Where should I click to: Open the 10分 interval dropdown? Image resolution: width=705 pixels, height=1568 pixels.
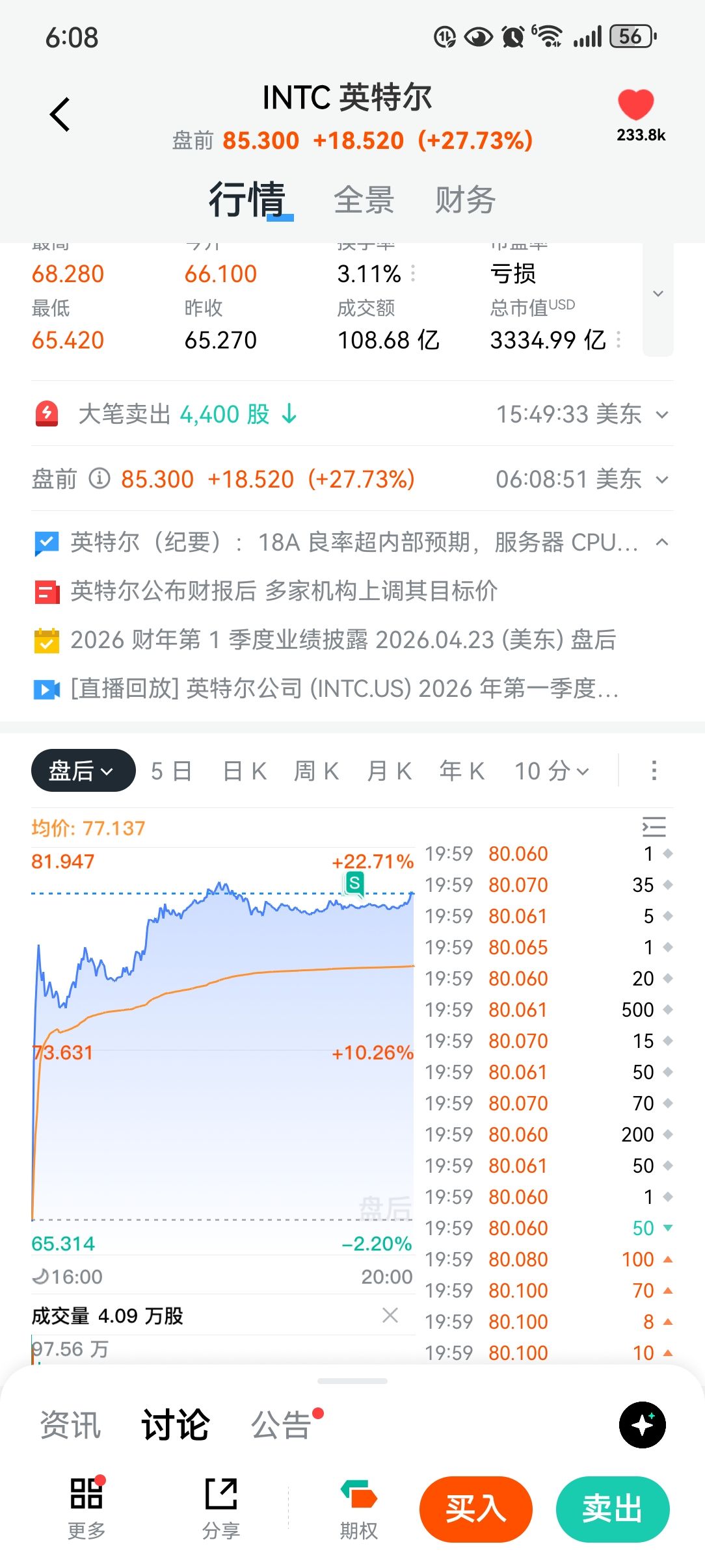click(x=552, y=771)
